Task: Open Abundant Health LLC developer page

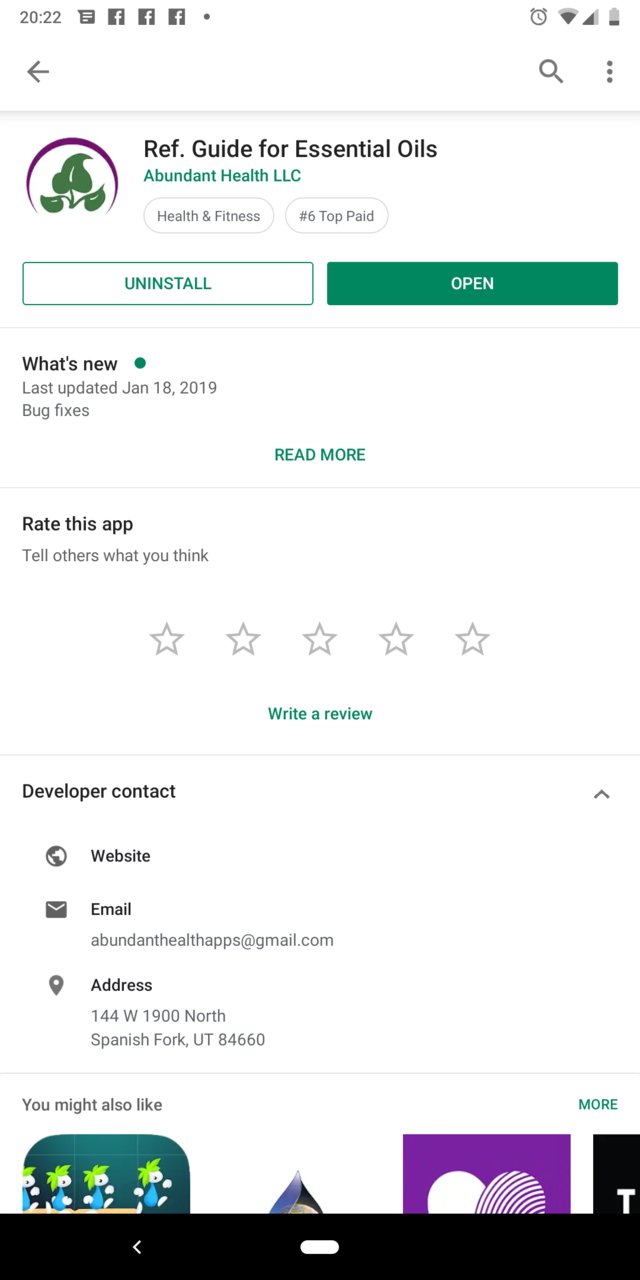Action: tap(222, 176)
